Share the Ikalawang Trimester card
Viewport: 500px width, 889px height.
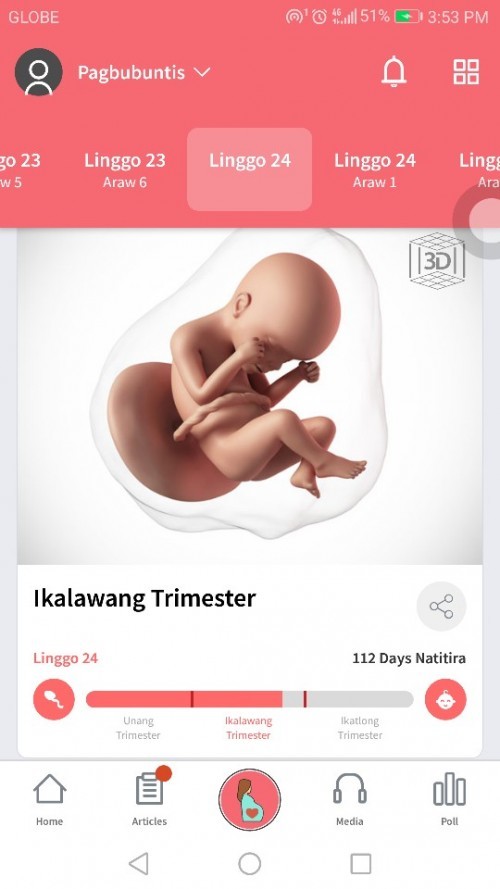pyautogui.click(x=441, y=606)
